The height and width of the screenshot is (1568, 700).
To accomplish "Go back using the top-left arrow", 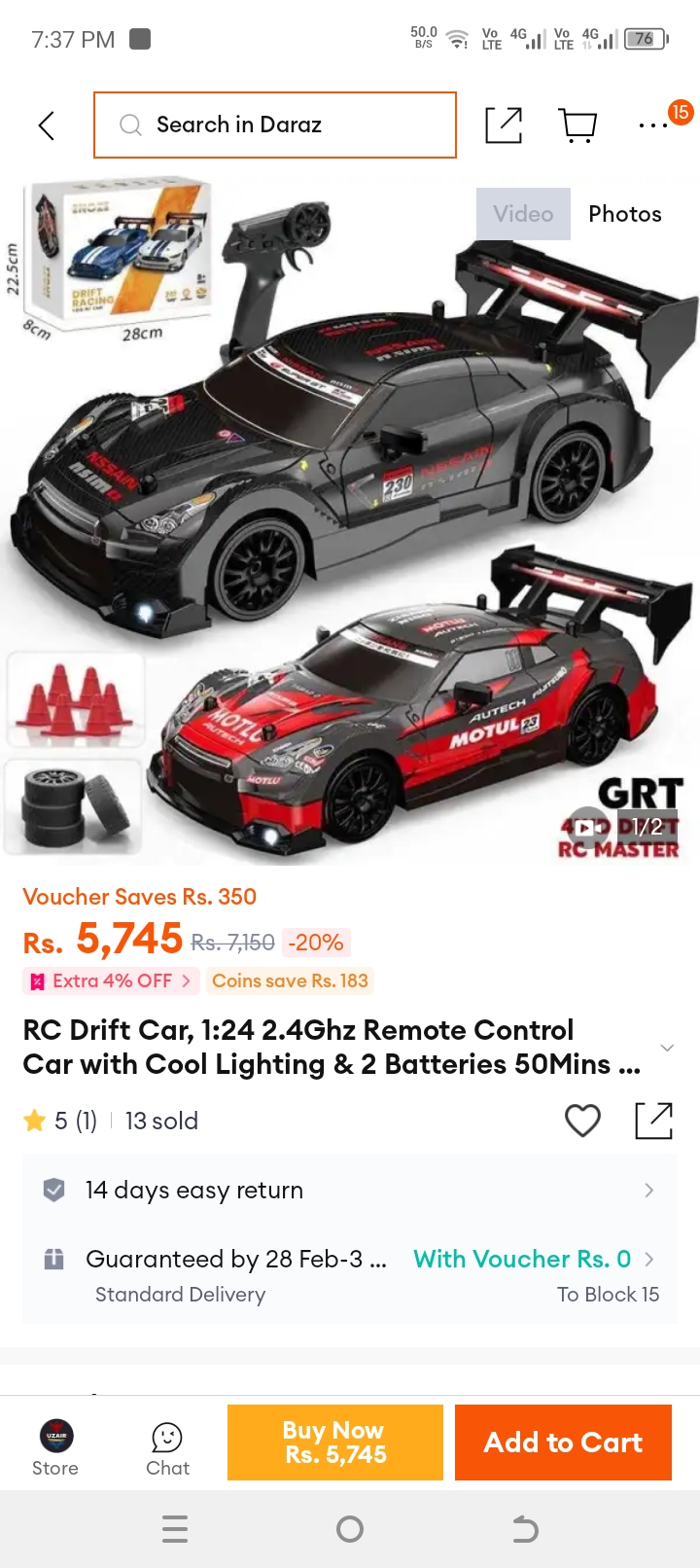I will coord(46,125).
